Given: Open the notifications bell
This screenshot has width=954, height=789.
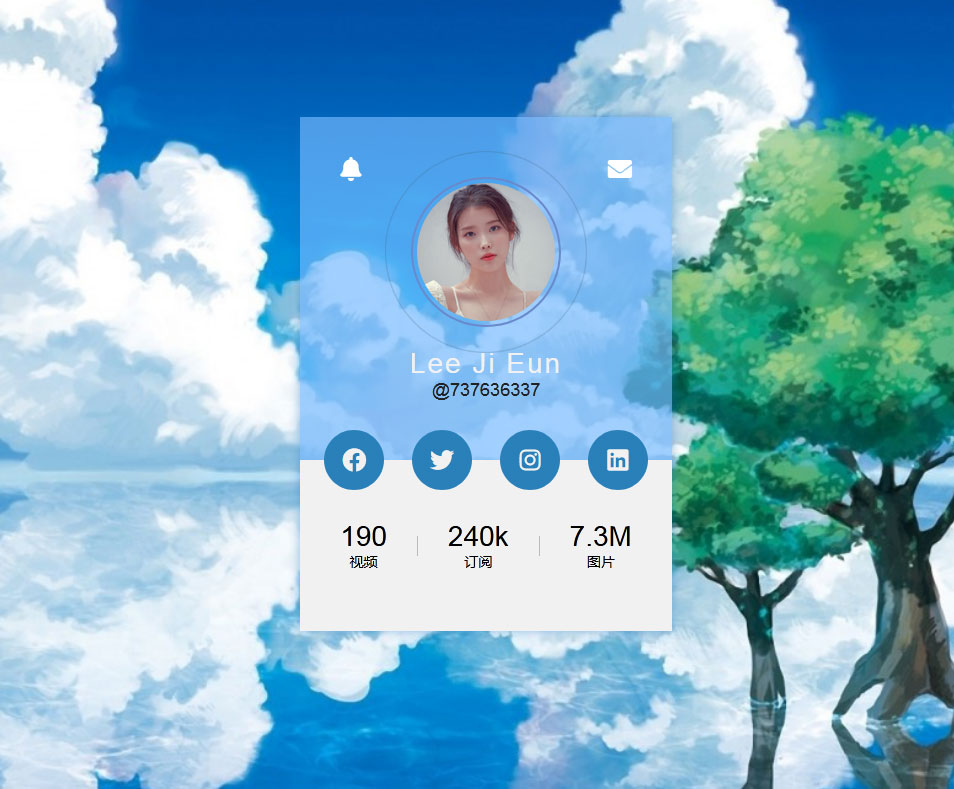Looking at the screenshot, I should (351, 169).
